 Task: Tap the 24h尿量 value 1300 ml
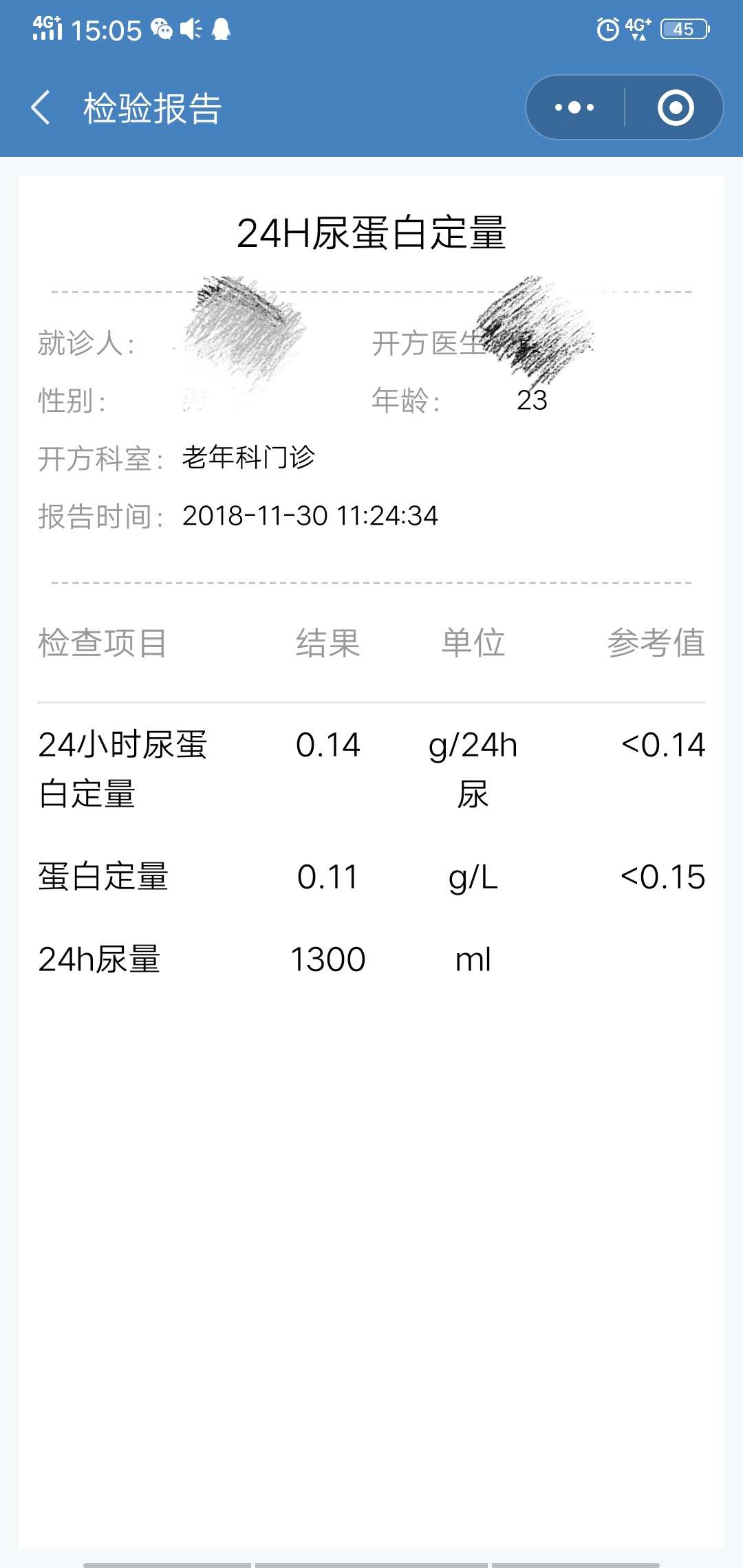click(x=328, y=958)
